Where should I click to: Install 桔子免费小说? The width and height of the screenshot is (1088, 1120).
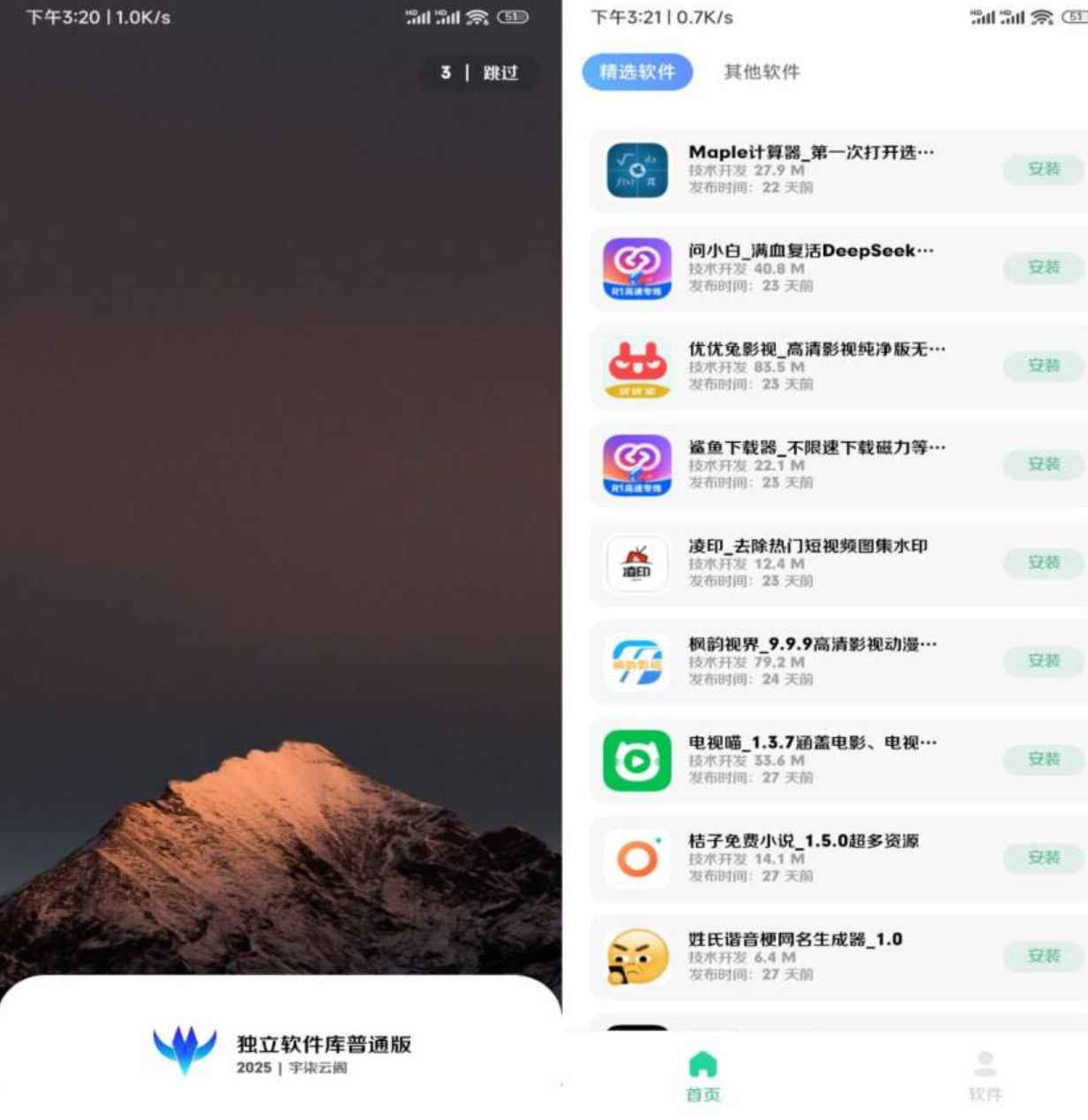point(1043,858)
